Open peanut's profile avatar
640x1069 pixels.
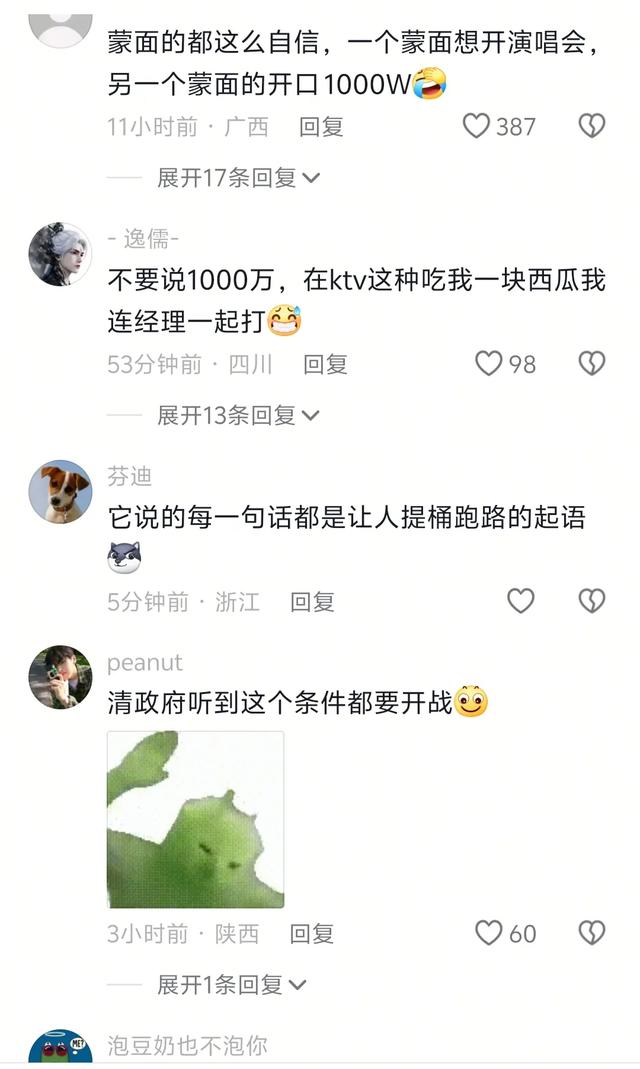[x=60, y=677]
